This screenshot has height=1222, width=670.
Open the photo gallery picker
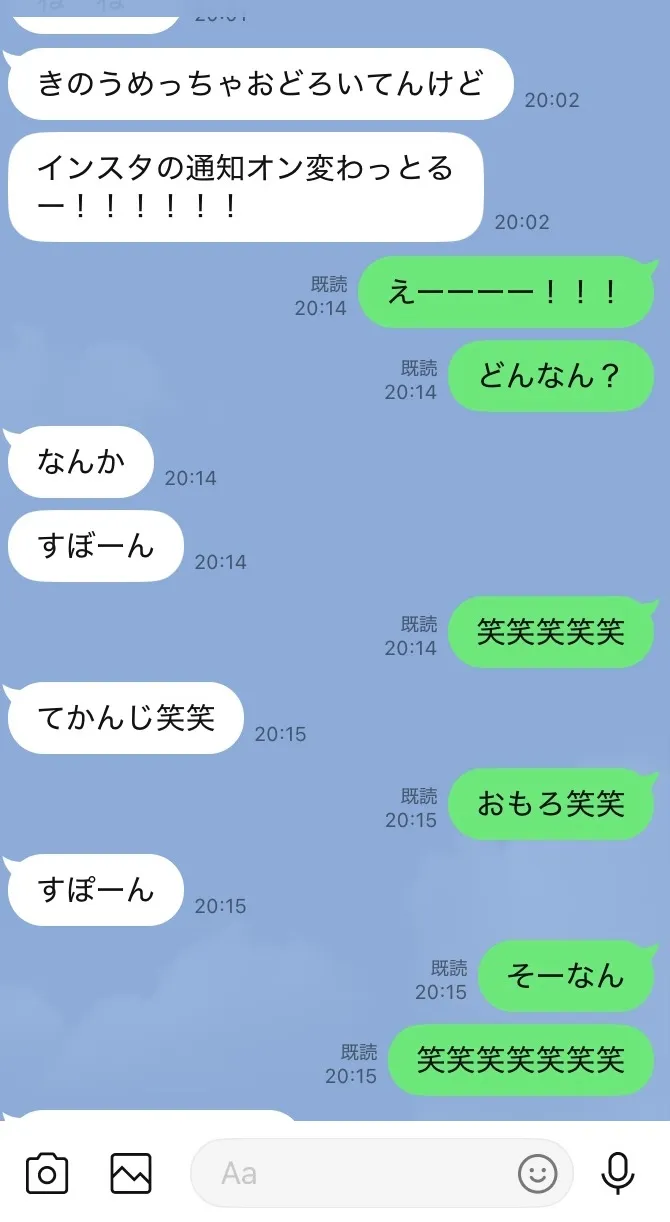point(131,1172)
